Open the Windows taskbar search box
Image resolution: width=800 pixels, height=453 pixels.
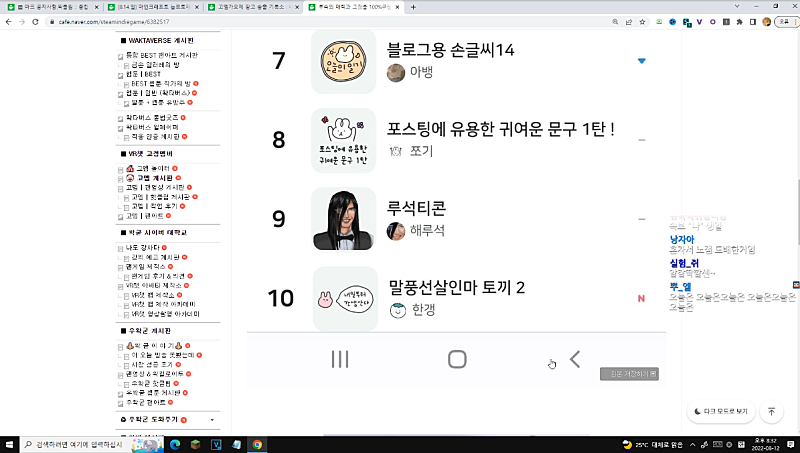76,443
